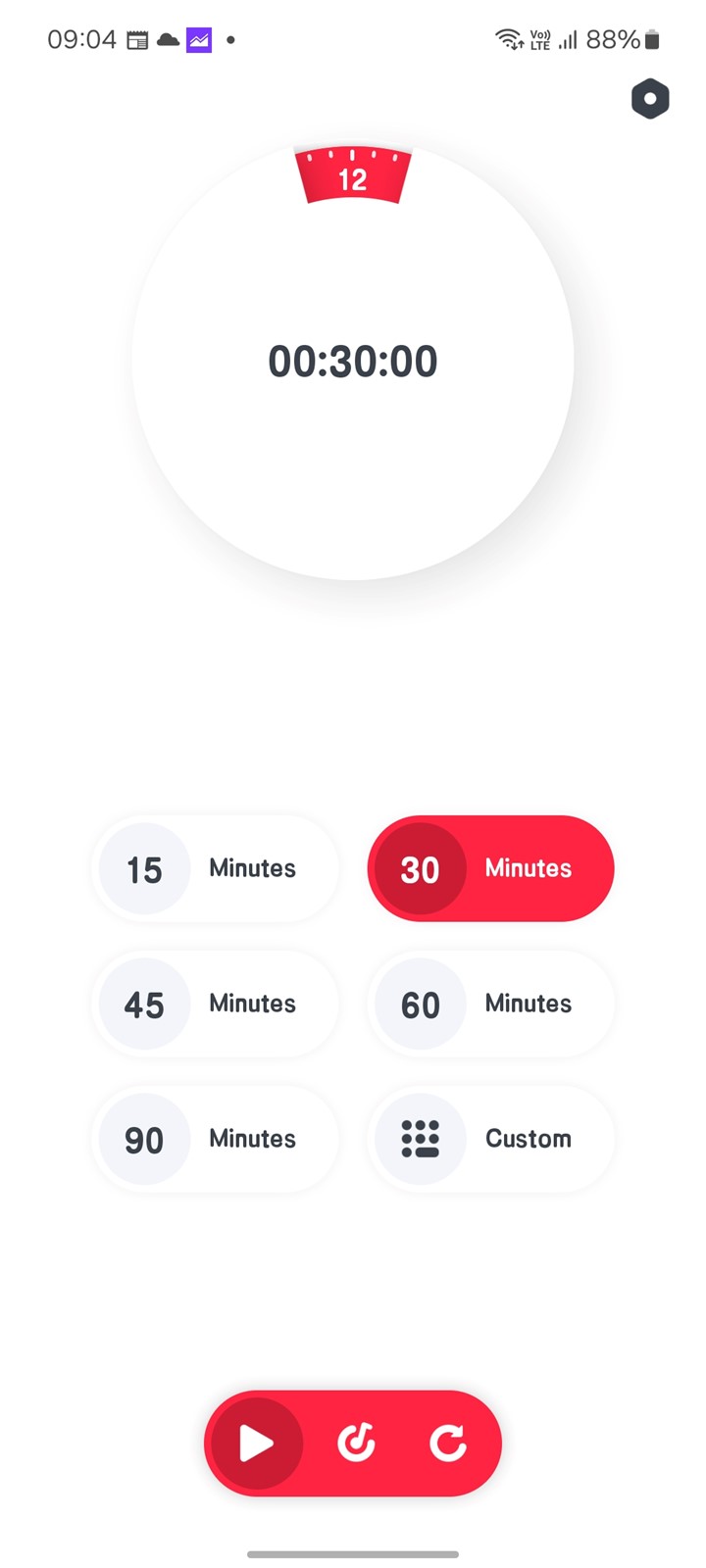Image resolution: width=706 pixels, height=1568 pixels.
Task: Tap the circular arrow icon next to play
Action: coord(356,1444)
